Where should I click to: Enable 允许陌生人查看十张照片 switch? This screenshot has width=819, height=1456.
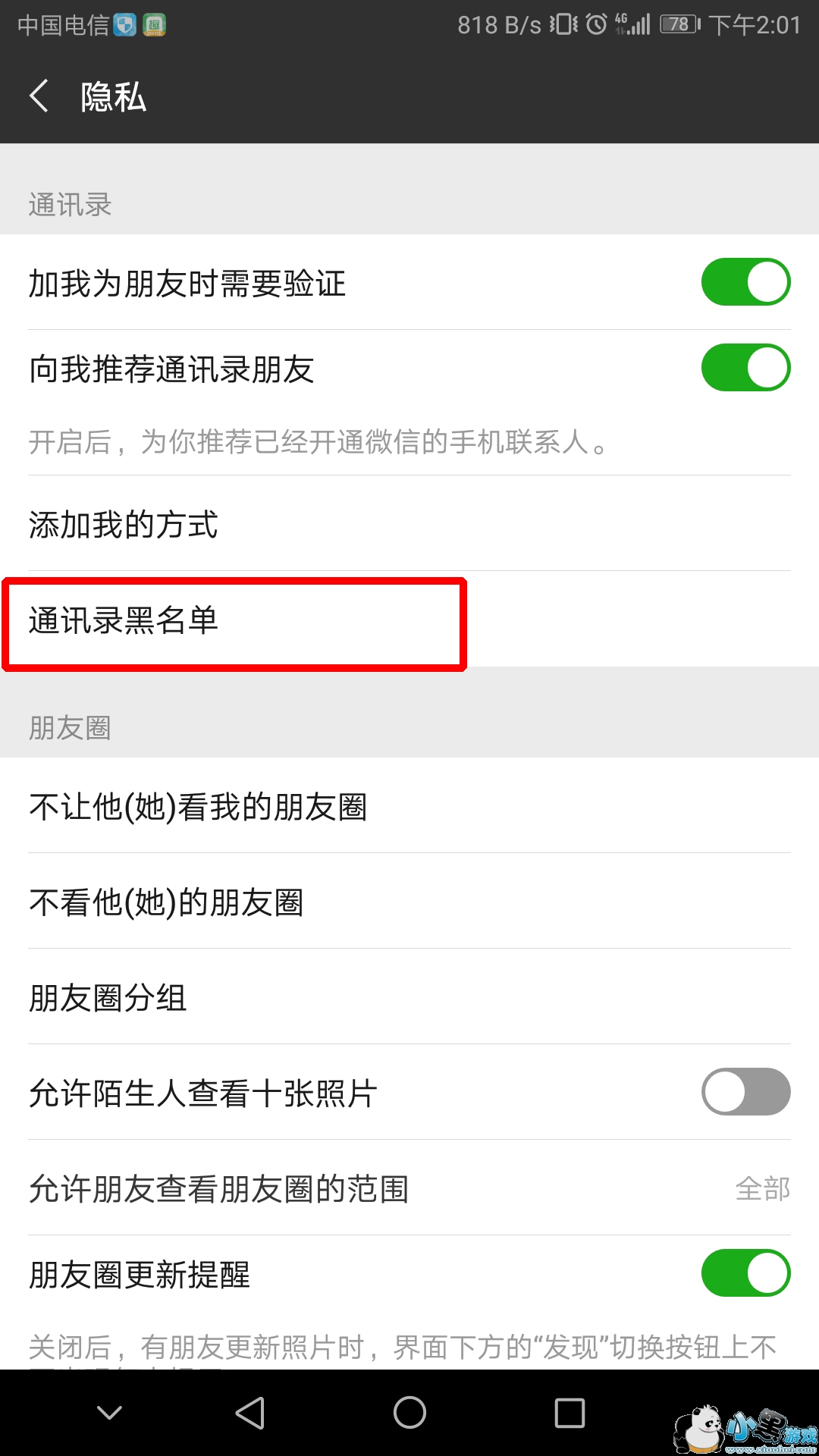(x=745, y=1091)
